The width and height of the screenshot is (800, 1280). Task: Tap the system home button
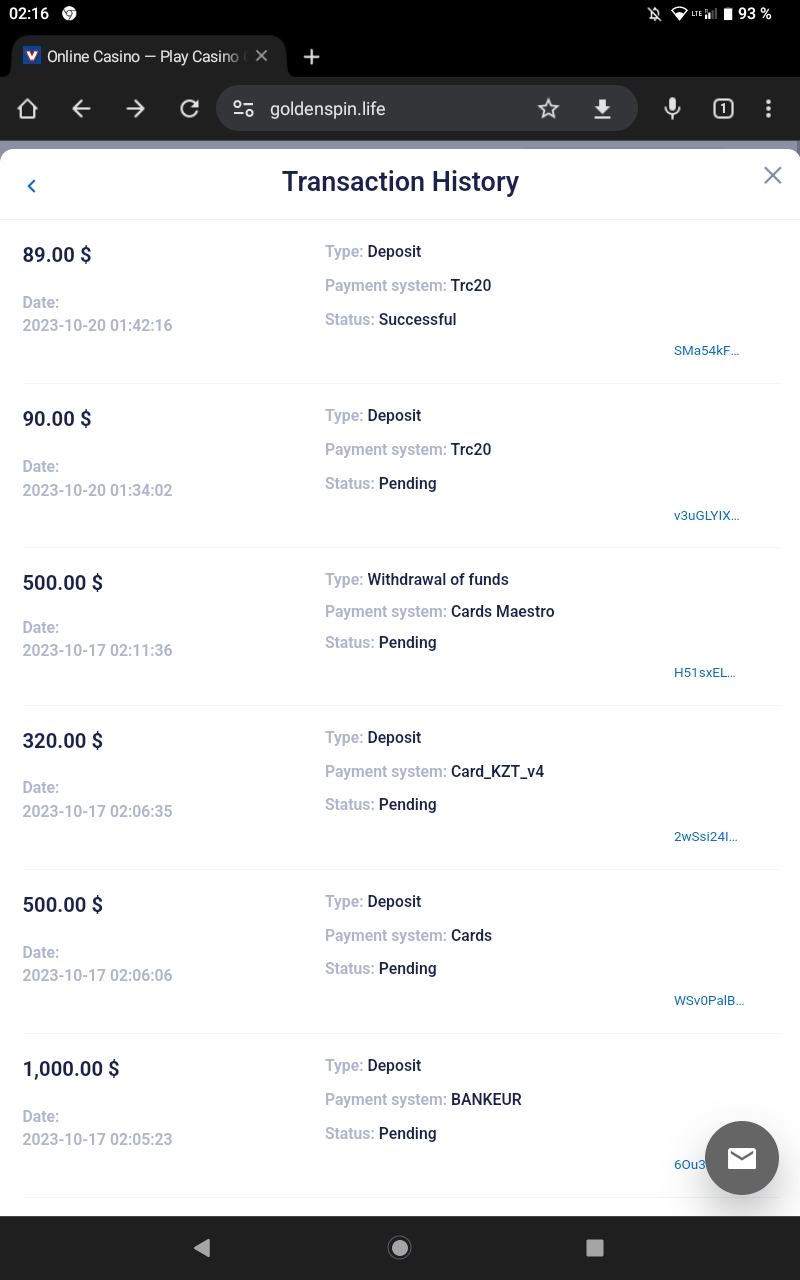point(399,1247)
